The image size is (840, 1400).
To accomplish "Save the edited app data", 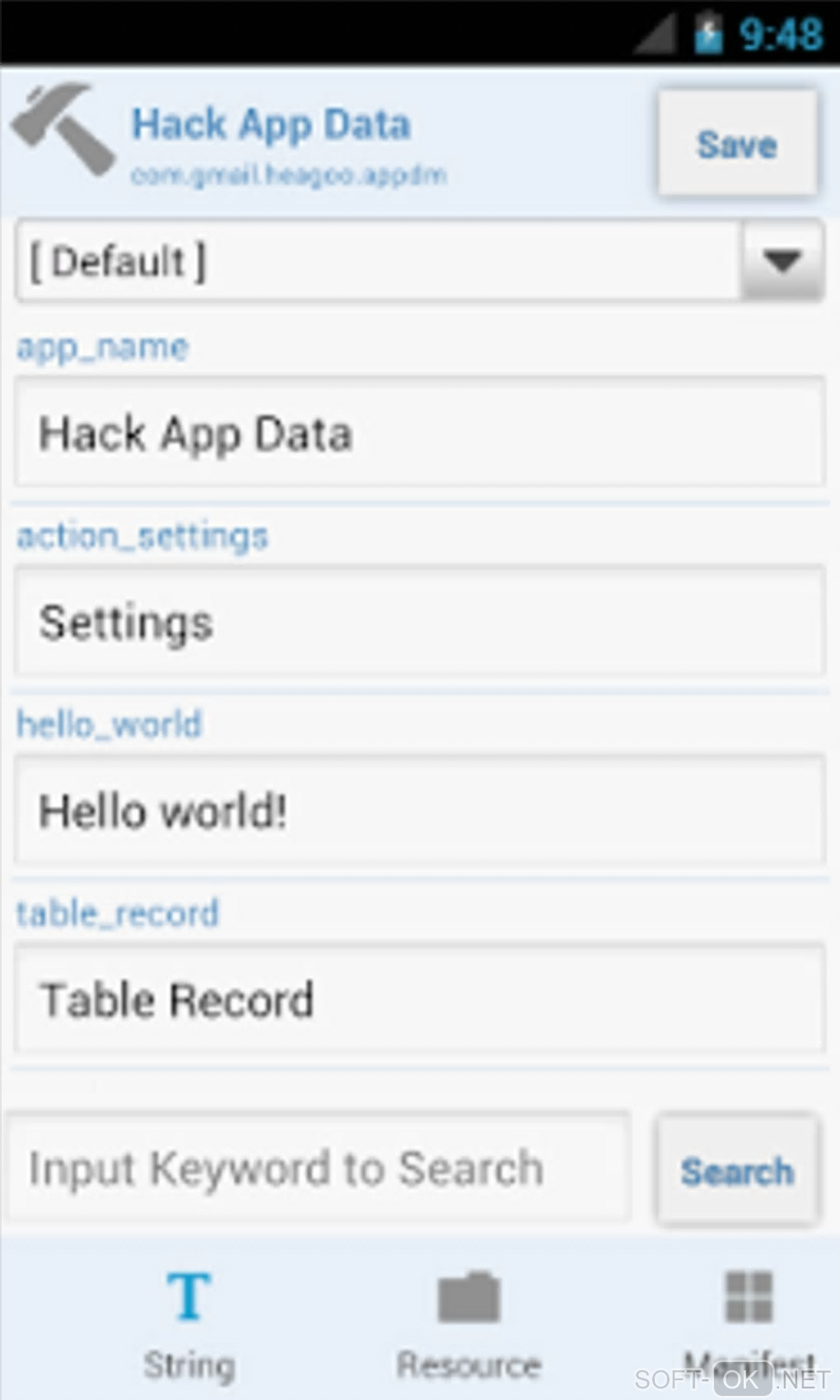I will click(737, 144).
